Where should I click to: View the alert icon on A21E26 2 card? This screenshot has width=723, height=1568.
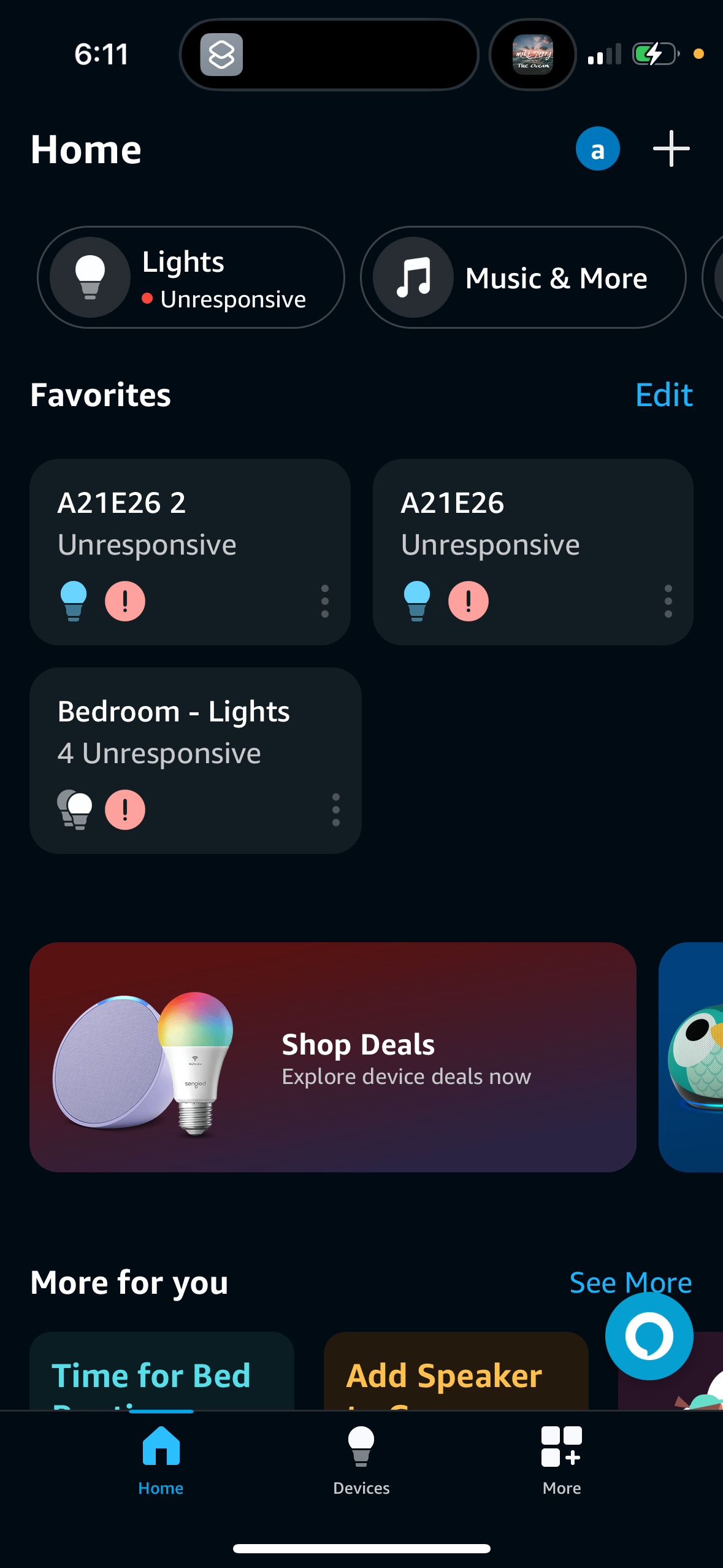tap(125, 601)
